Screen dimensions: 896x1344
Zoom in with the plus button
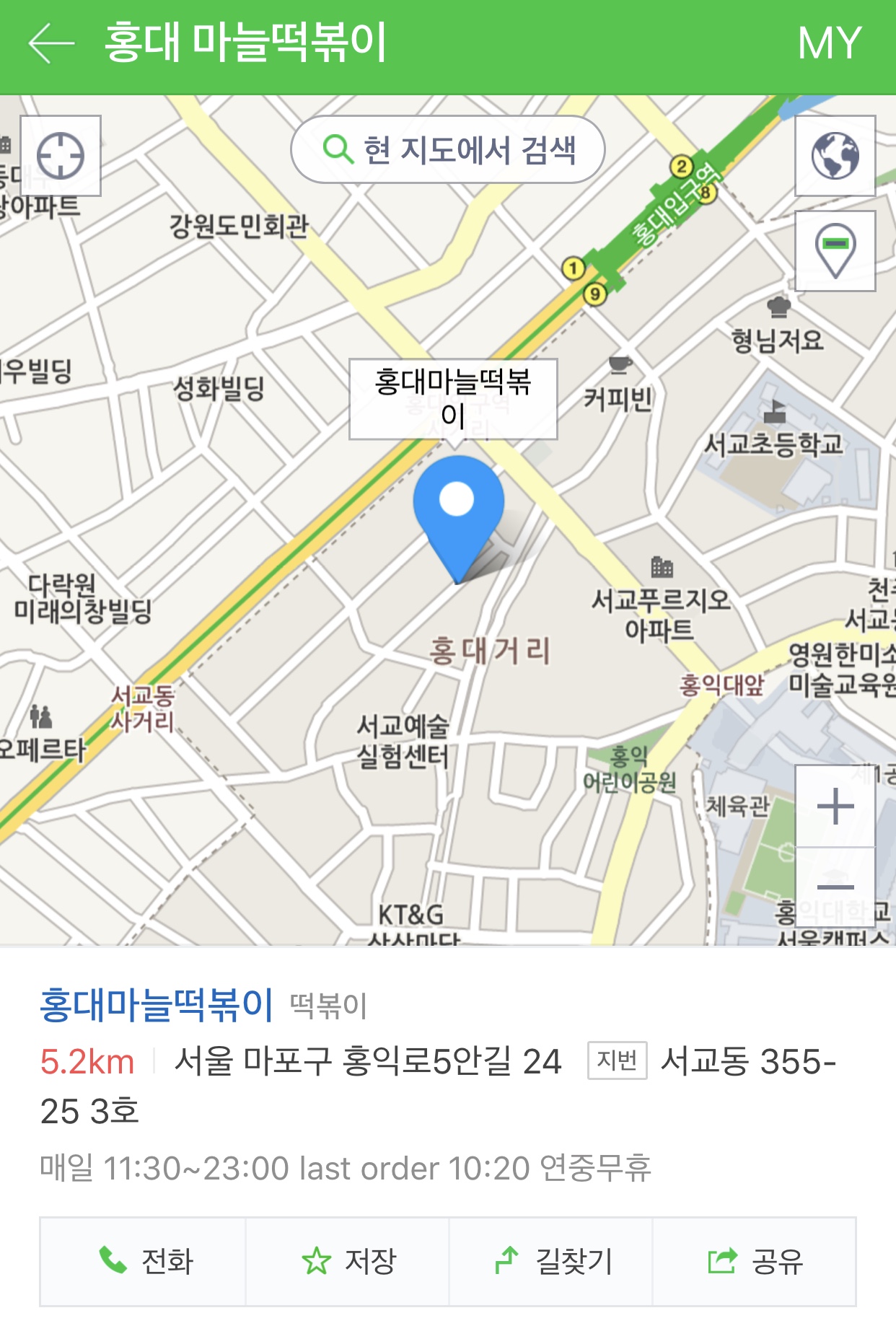[x=835, y=806]
